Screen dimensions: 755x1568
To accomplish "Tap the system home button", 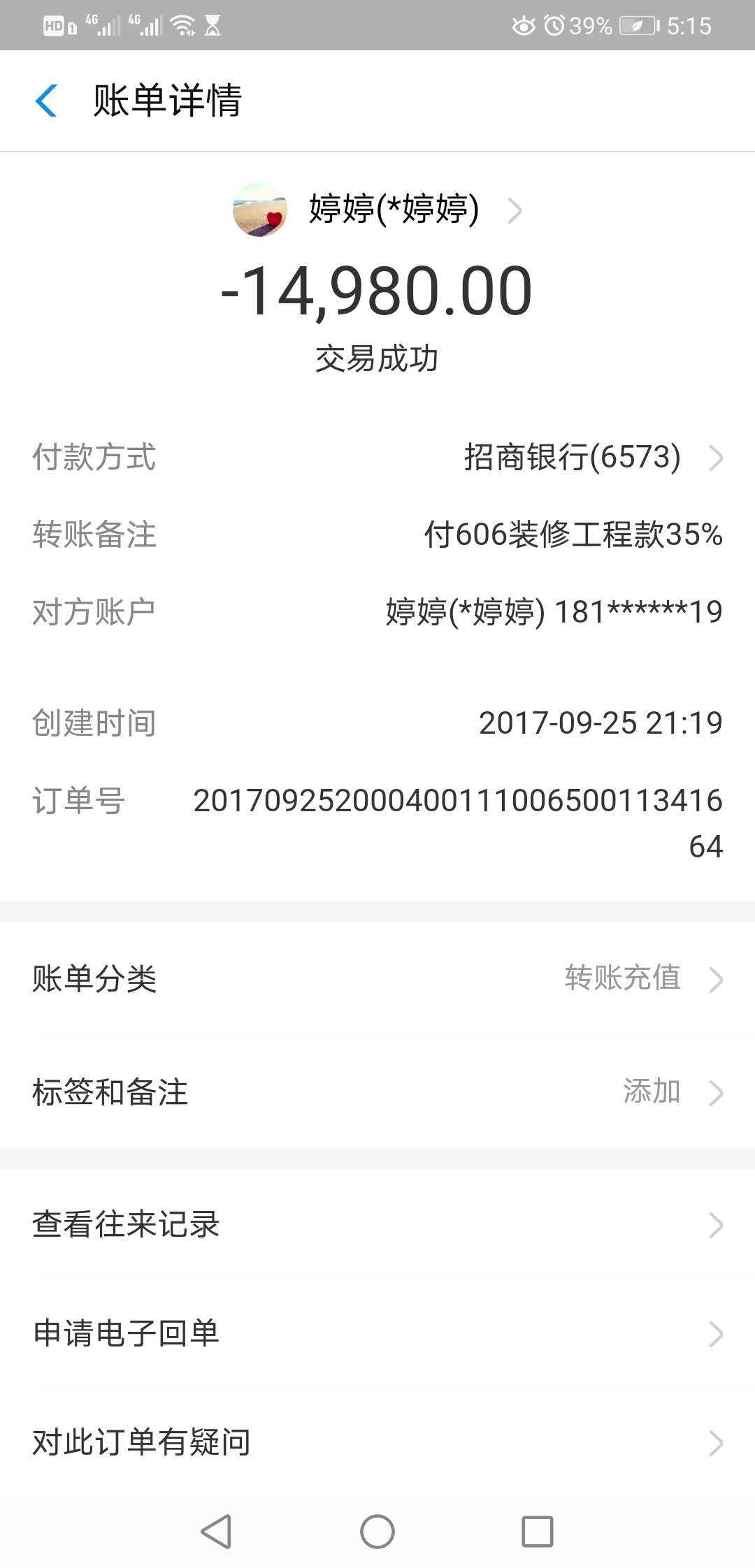I will coord(377,1532).
